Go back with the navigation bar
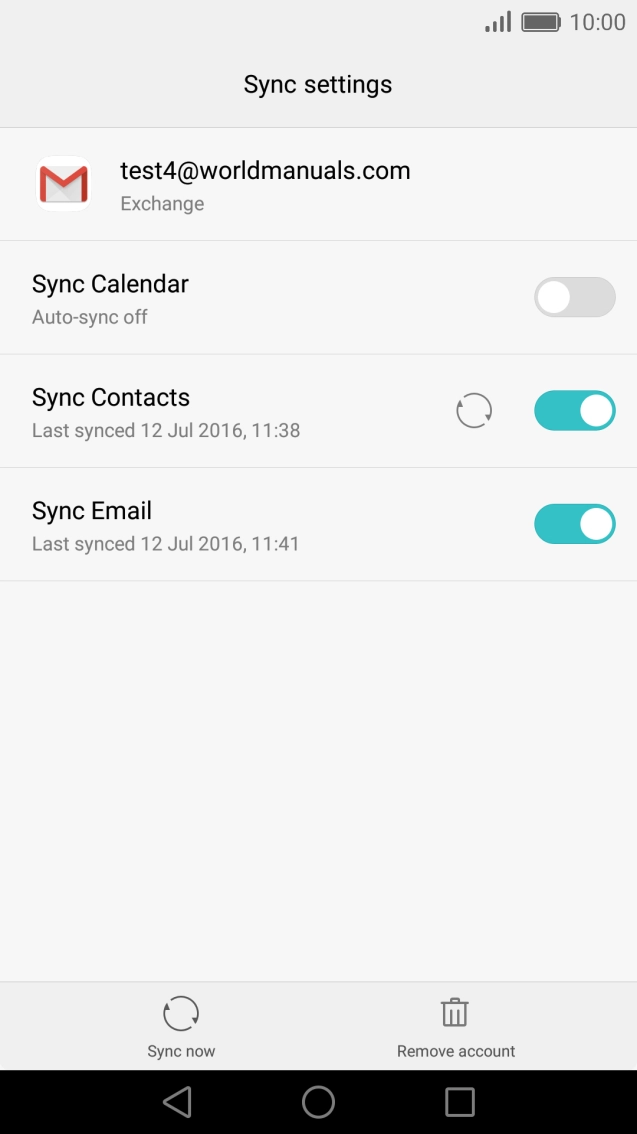The width and height of the screenshot is (637, 1134). coord(177,1102)
